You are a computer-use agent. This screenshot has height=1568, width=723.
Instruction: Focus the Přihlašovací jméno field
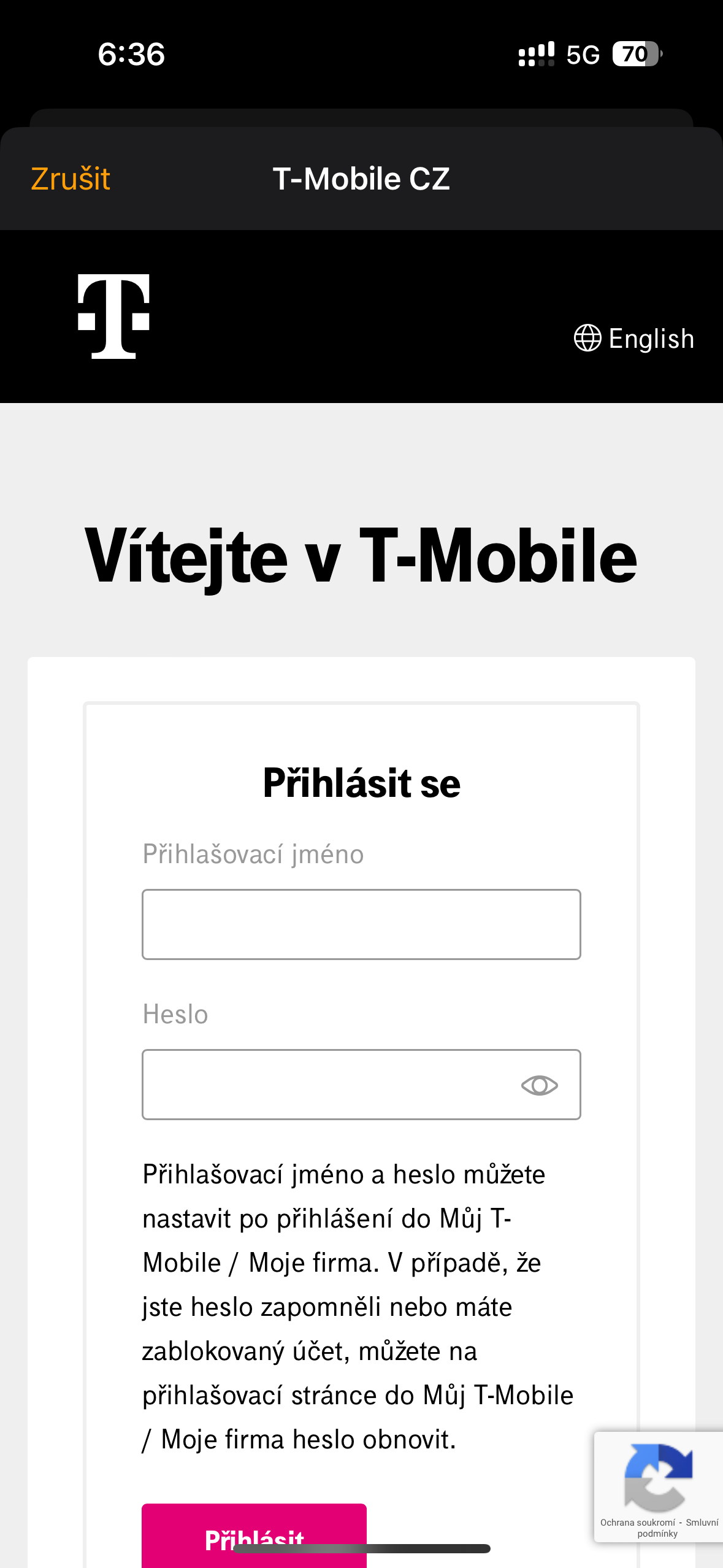[x=361, y=924]
